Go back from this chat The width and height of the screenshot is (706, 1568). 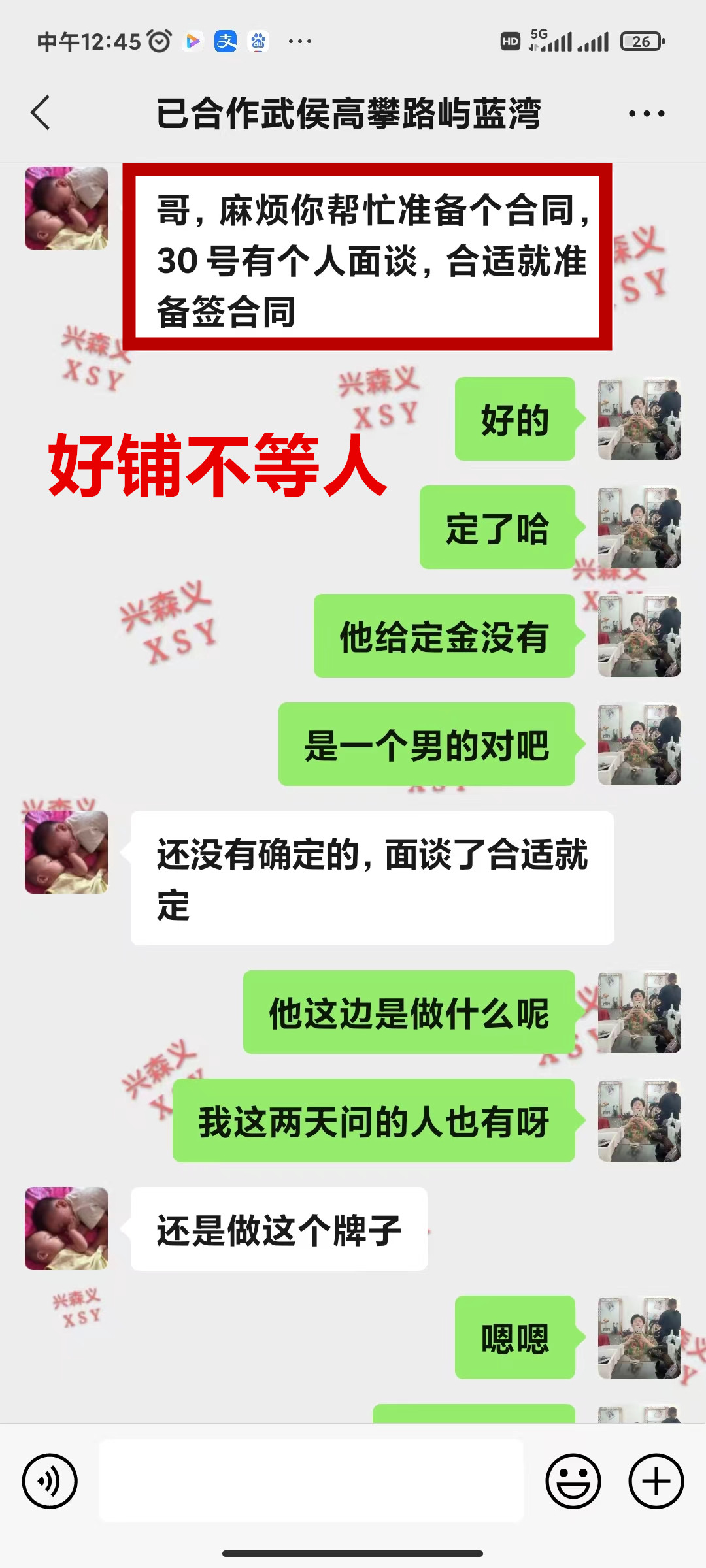pos(41,113)
